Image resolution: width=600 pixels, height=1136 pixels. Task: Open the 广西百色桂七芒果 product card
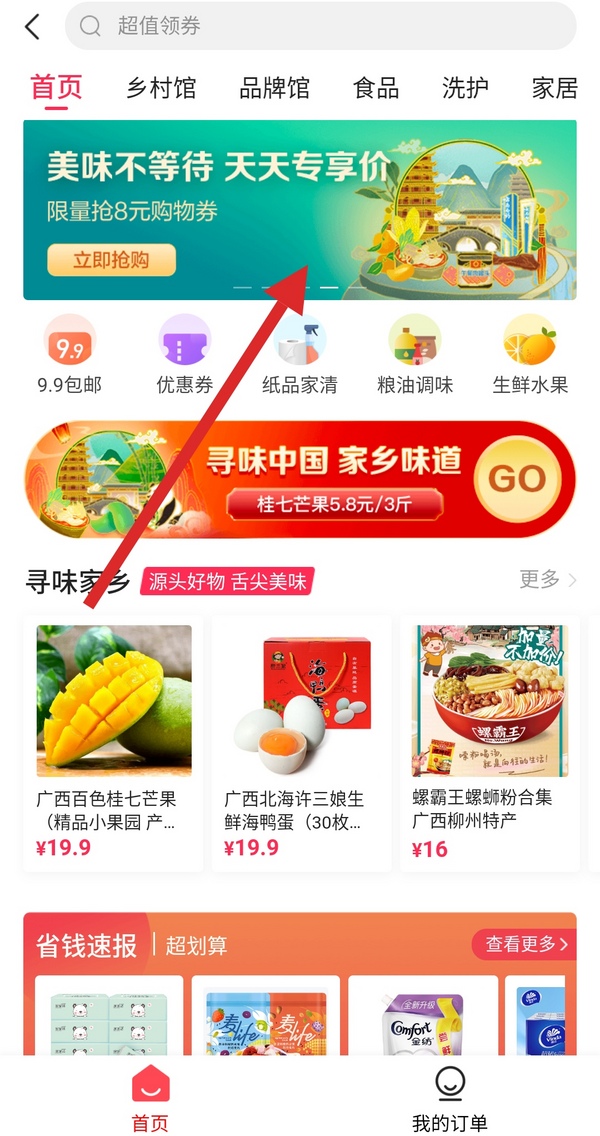(113, 744)
